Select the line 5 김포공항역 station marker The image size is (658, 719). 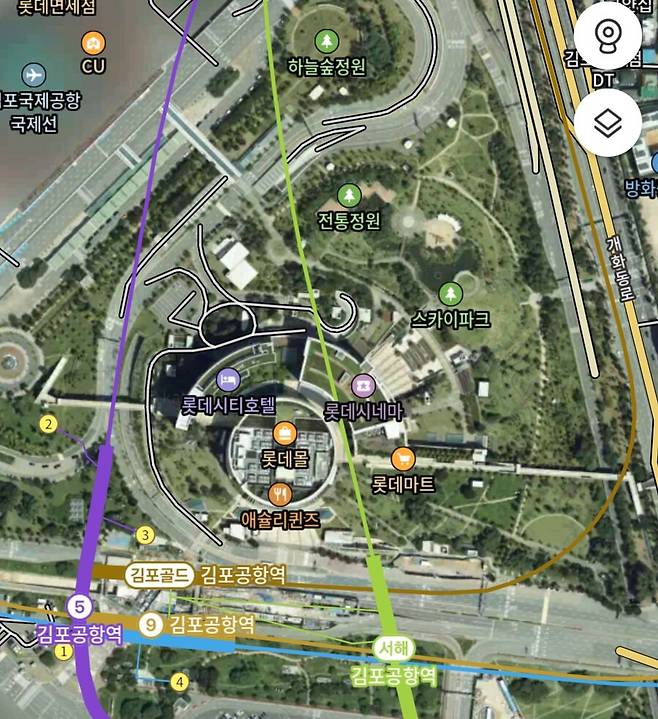point(80,606)
